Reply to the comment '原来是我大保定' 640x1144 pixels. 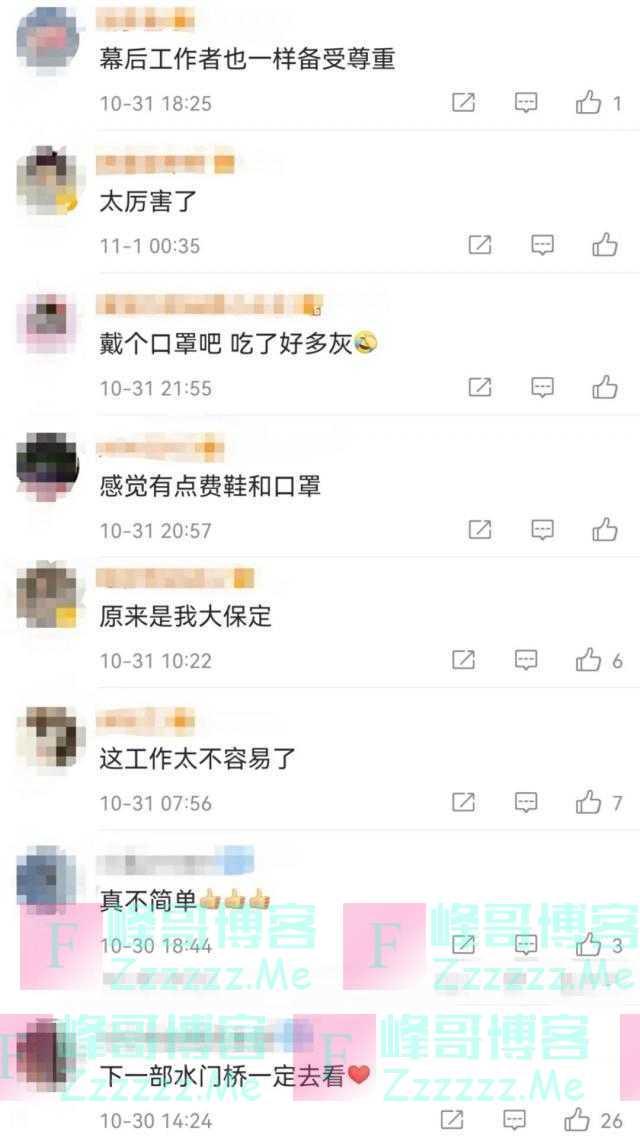(526, 660)
